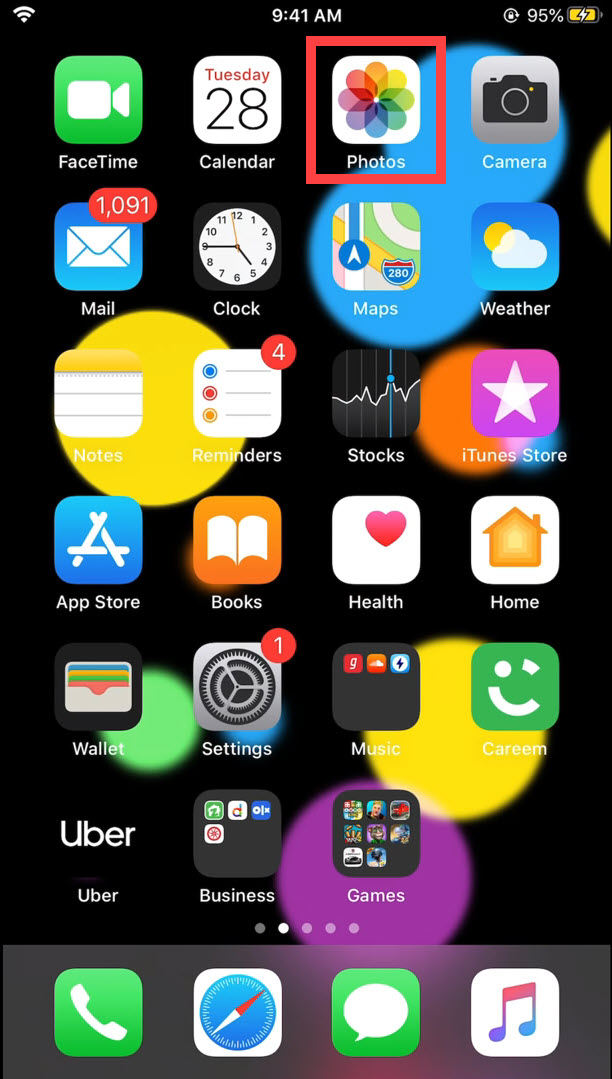
Task: Open Messages from the dock
Action: tap(376, 1012)
